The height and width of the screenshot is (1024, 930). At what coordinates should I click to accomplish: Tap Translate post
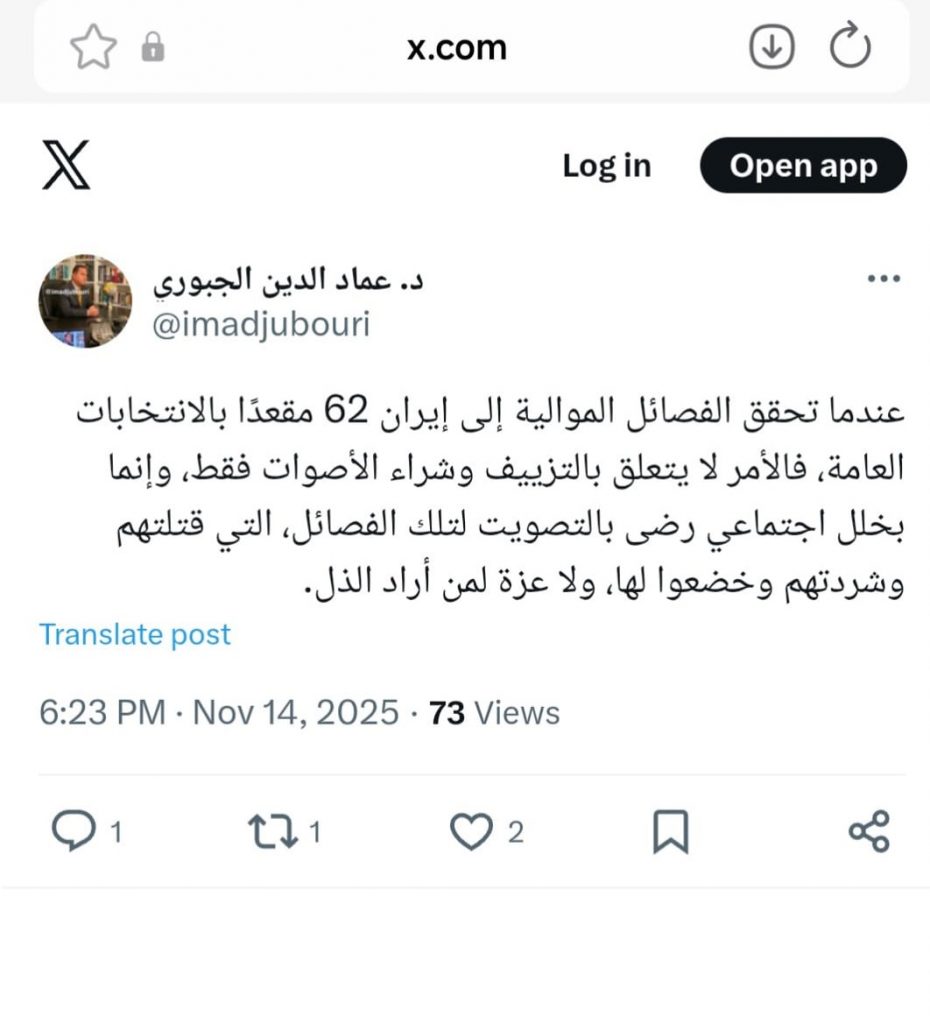pos(135,634)
